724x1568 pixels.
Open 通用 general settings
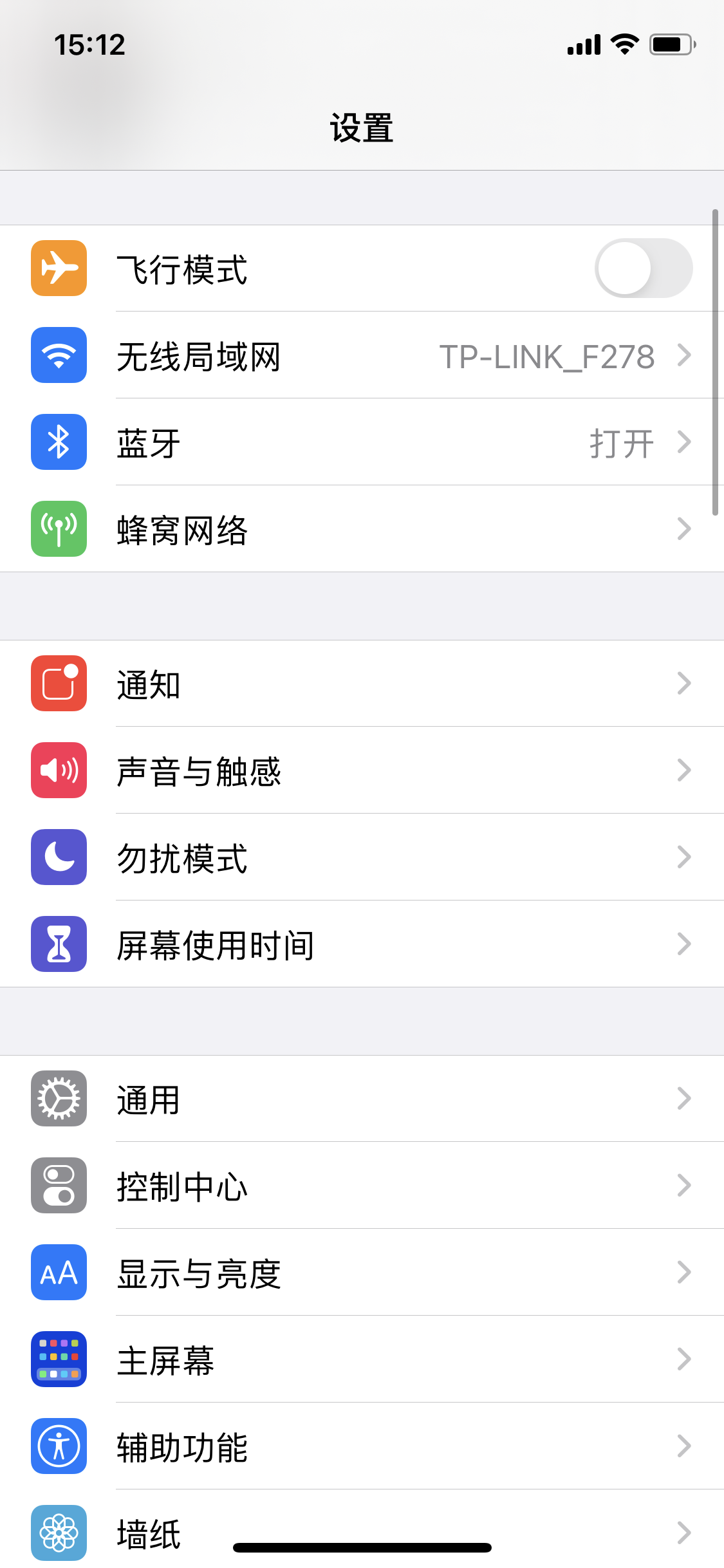coord(360,1099)
